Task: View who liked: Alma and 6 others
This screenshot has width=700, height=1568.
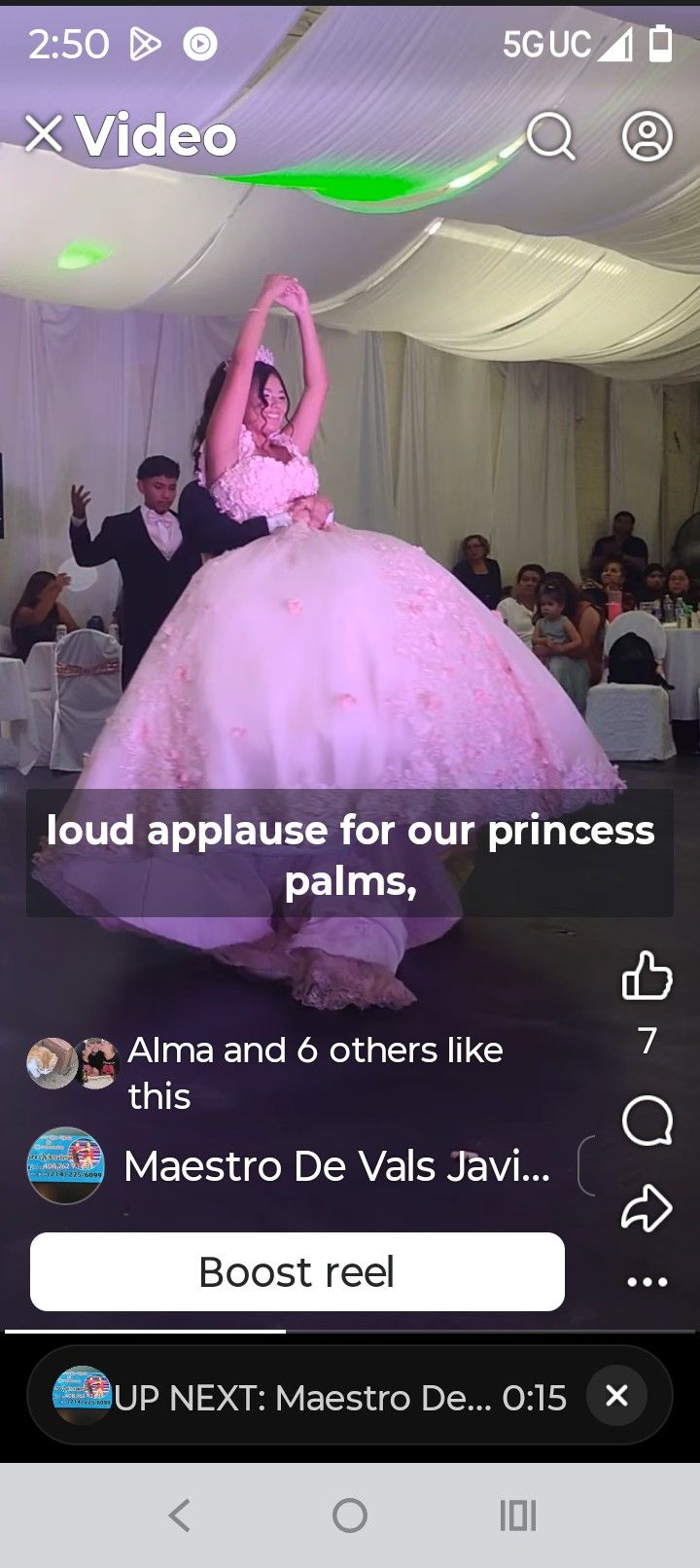Action: coord(315,1072)
